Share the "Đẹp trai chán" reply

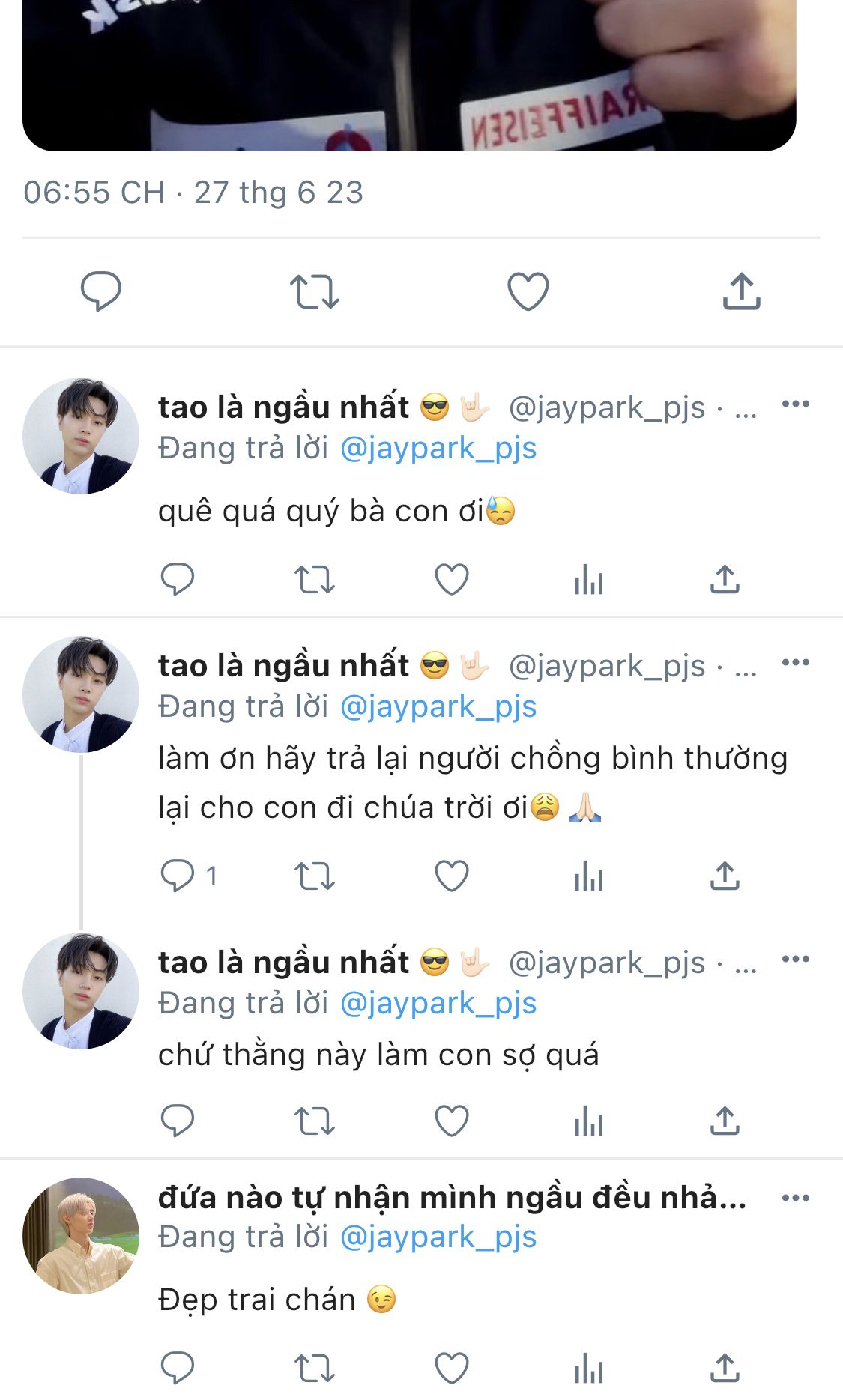725,1369
